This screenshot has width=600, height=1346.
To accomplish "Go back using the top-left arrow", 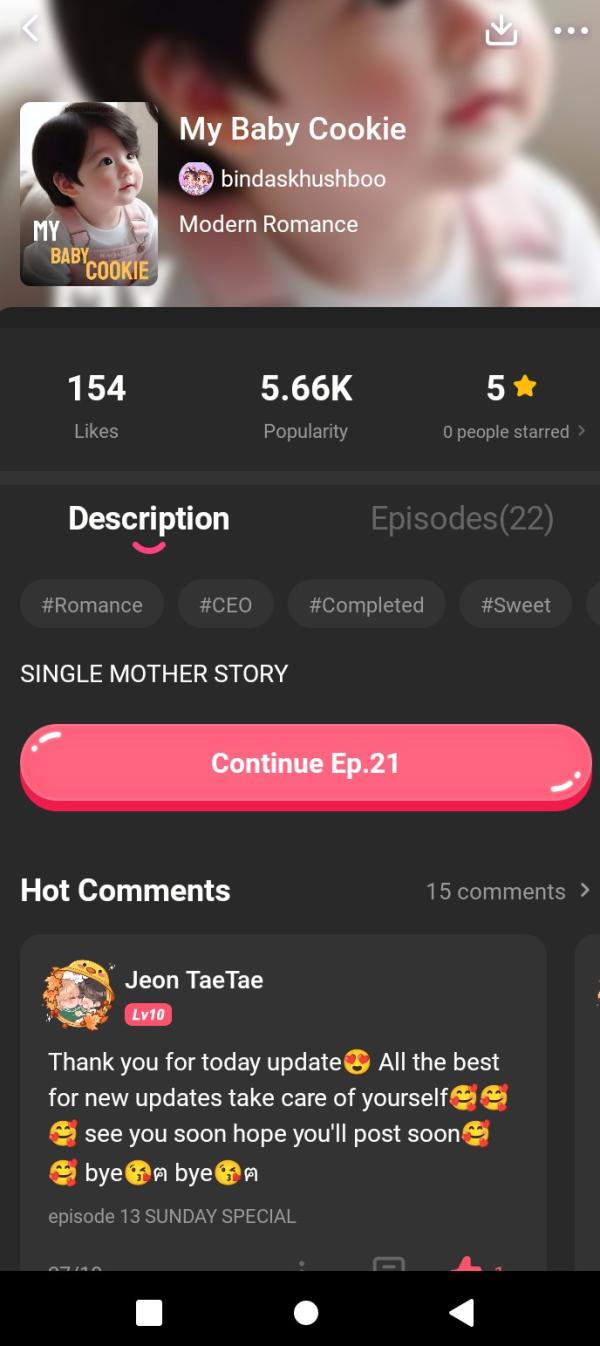I will click(30, 29).
